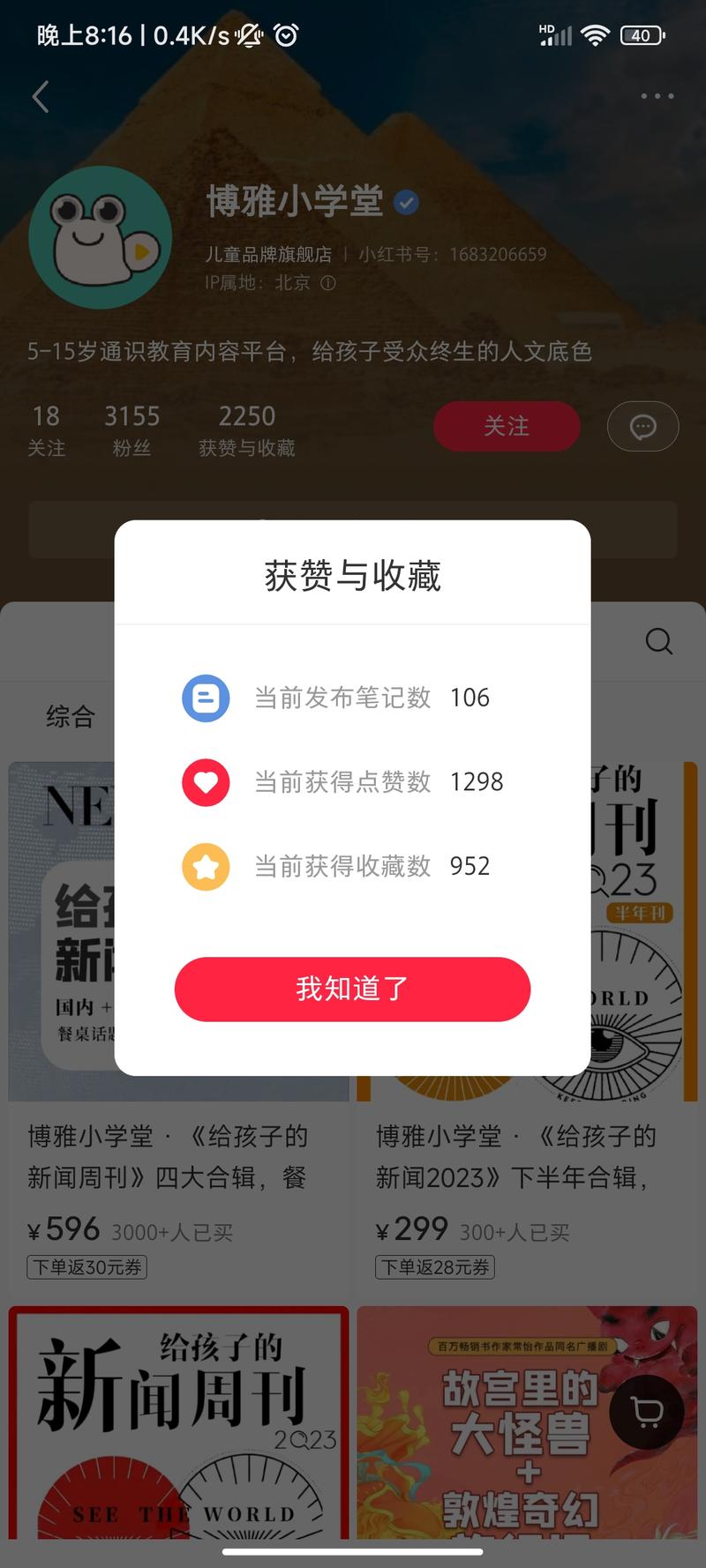Tap the battery indicator in the status bar
Screen dimensions: 706x1568
click(x=642, y=36)
